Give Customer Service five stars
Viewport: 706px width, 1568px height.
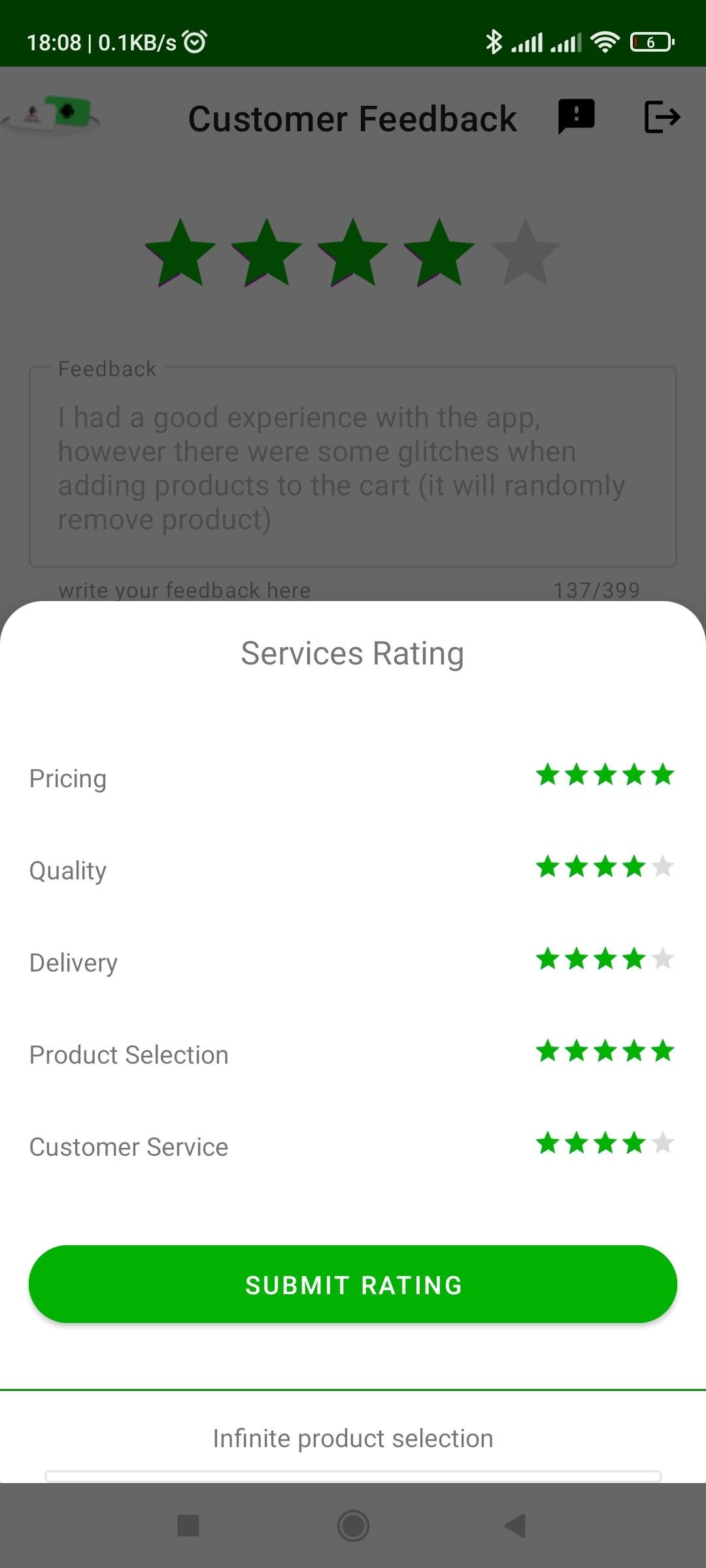[x=663, y=1143]
